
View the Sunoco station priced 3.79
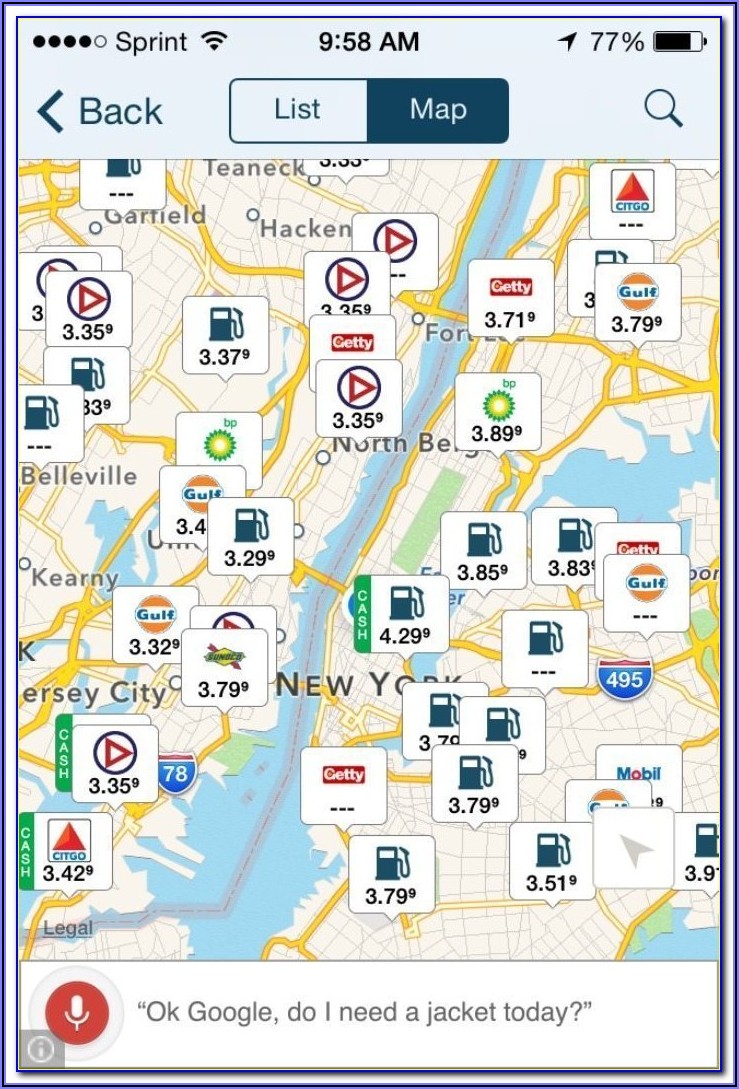[224, 668]
